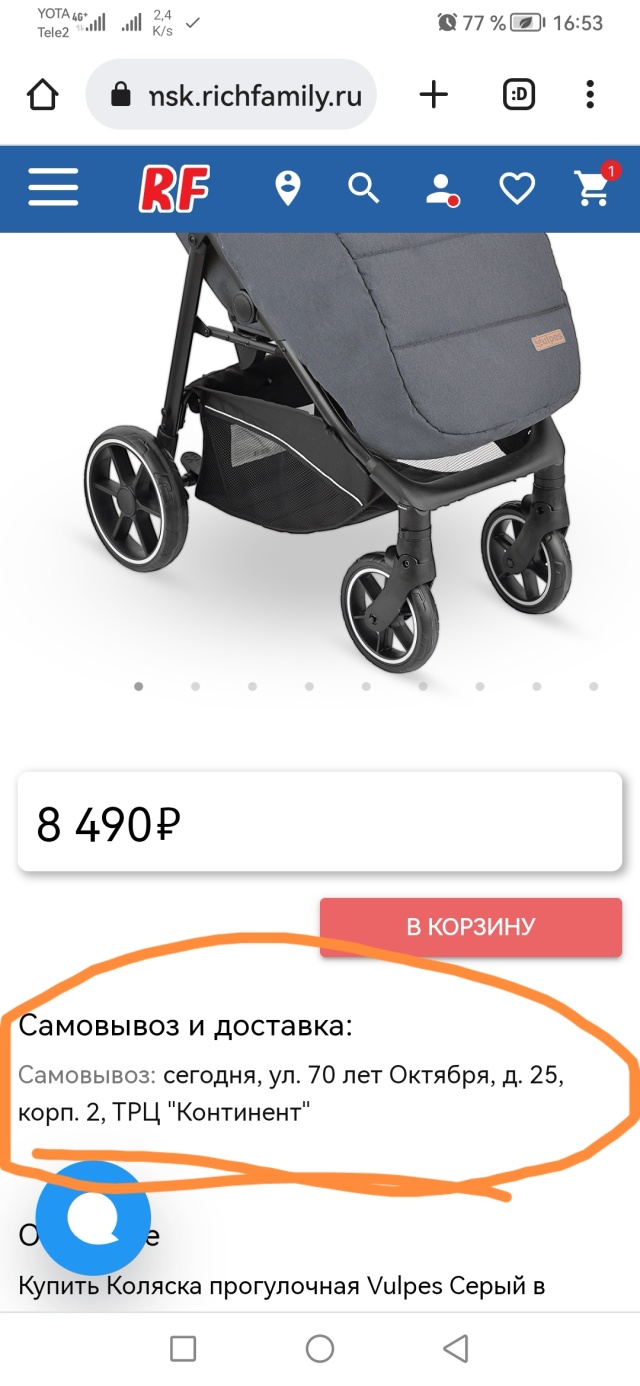Tap the system back button

pos(456,1349)
